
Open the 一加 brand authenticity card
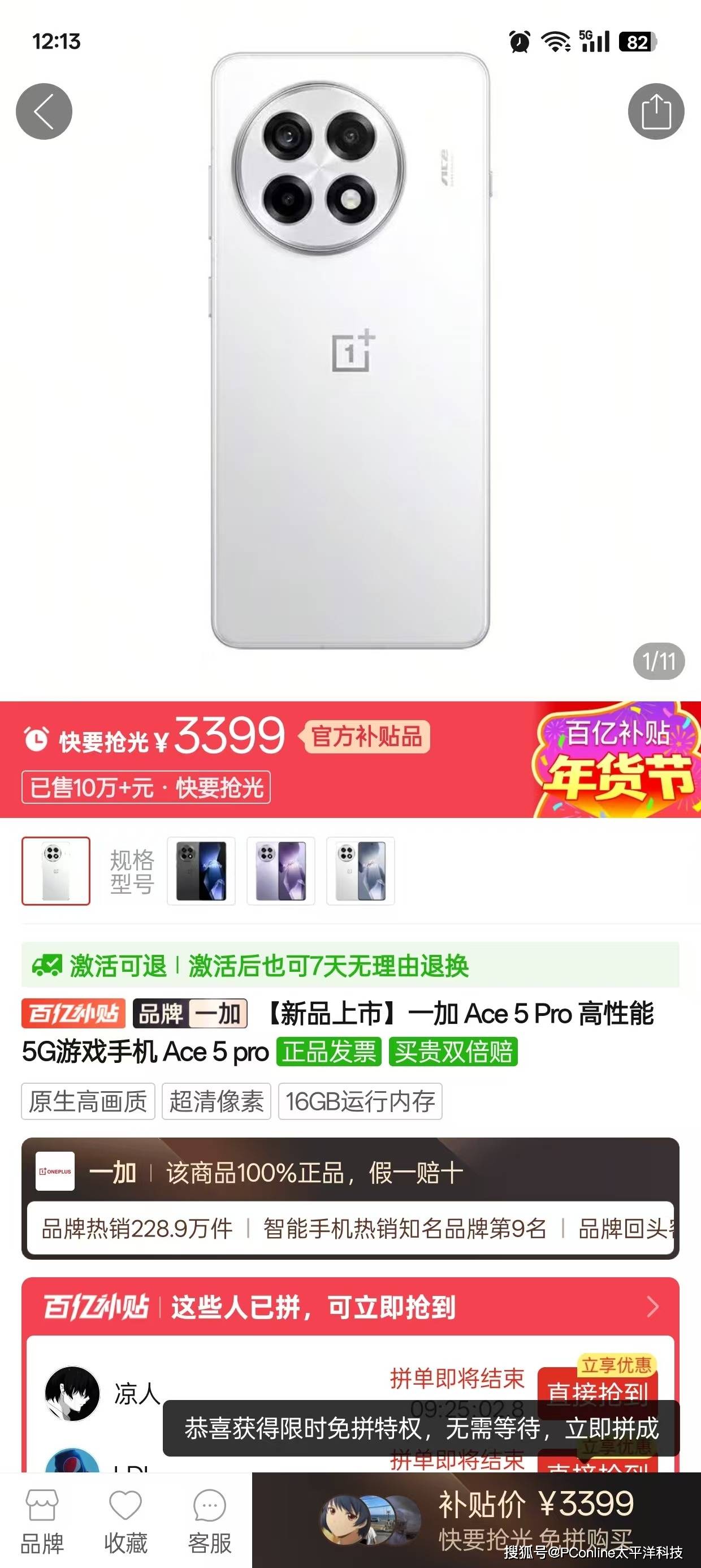pyautogui.click(x=350, y=1173)
